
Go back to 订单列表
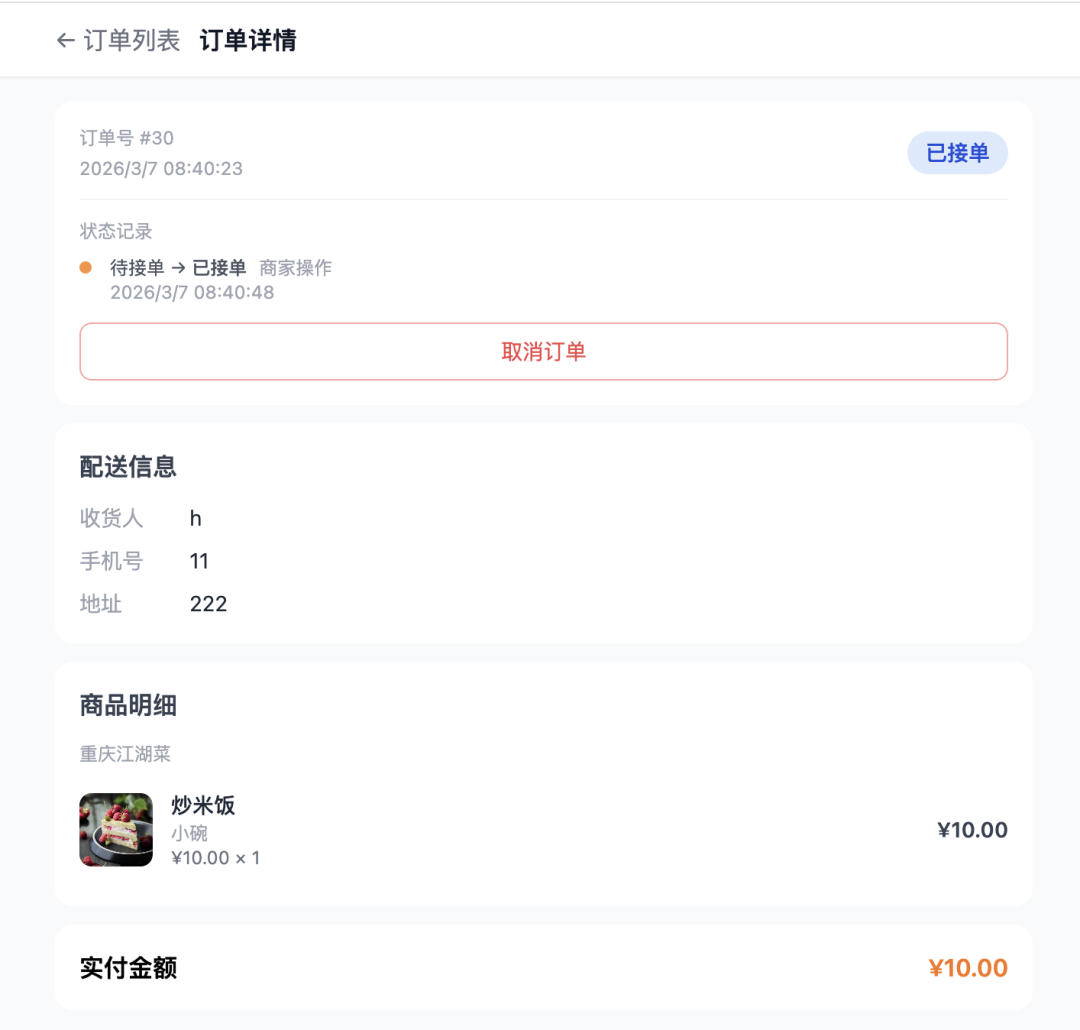tap(118, 41)
